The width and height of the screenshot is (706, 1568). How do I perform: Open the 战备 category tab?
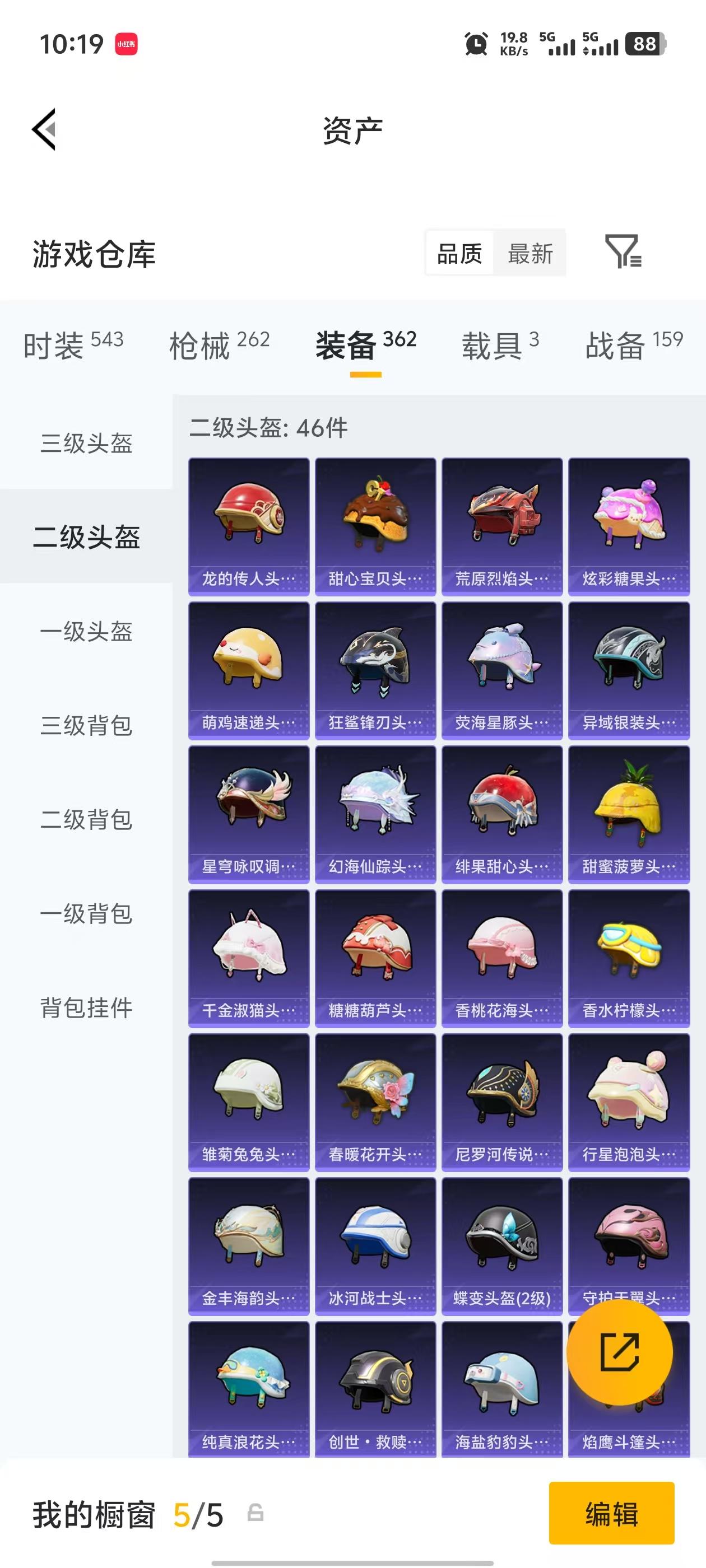pos(617,344)
